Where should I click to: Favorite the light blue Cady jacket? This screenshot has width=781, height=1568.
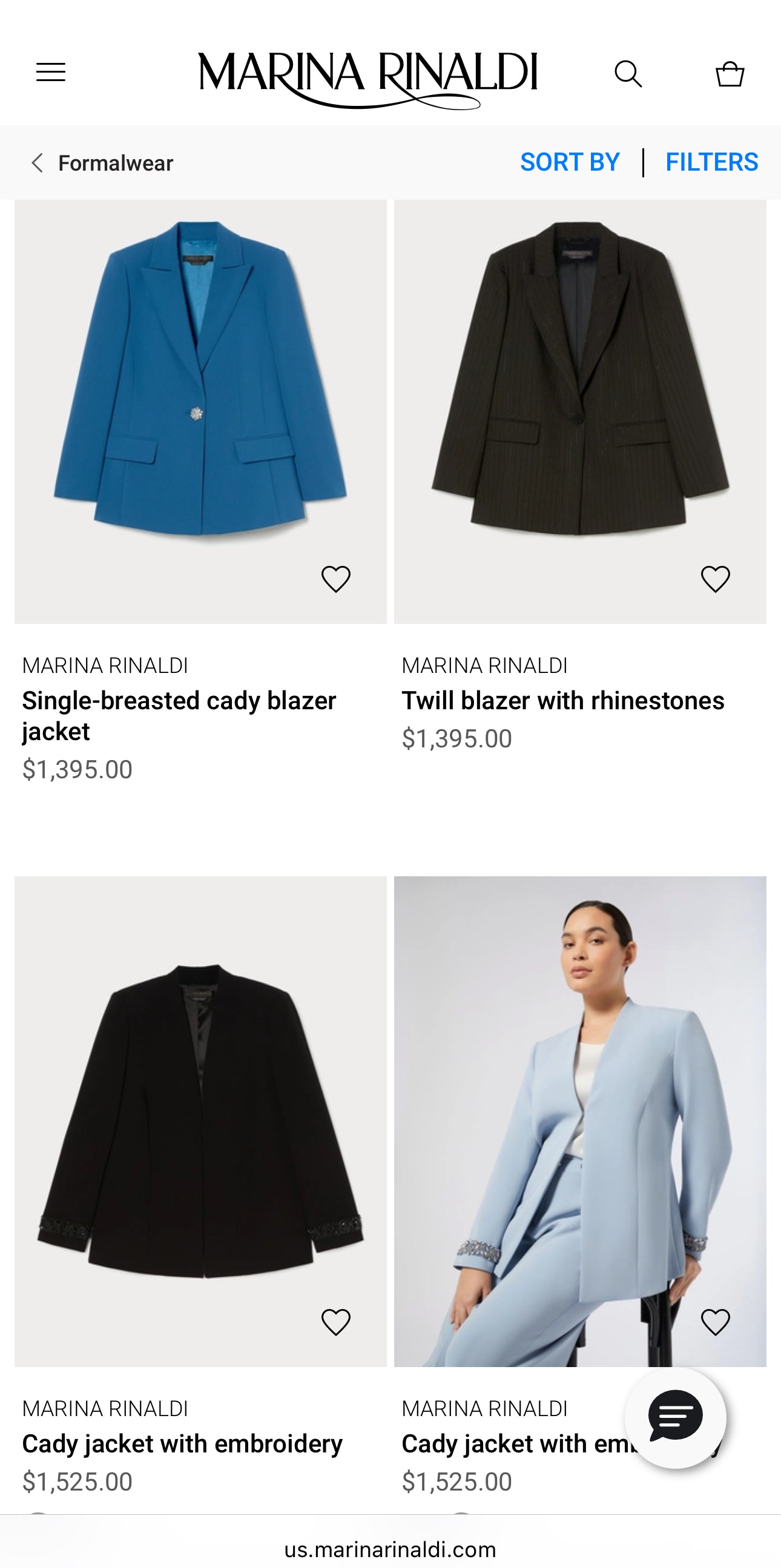pos(715,1322)
